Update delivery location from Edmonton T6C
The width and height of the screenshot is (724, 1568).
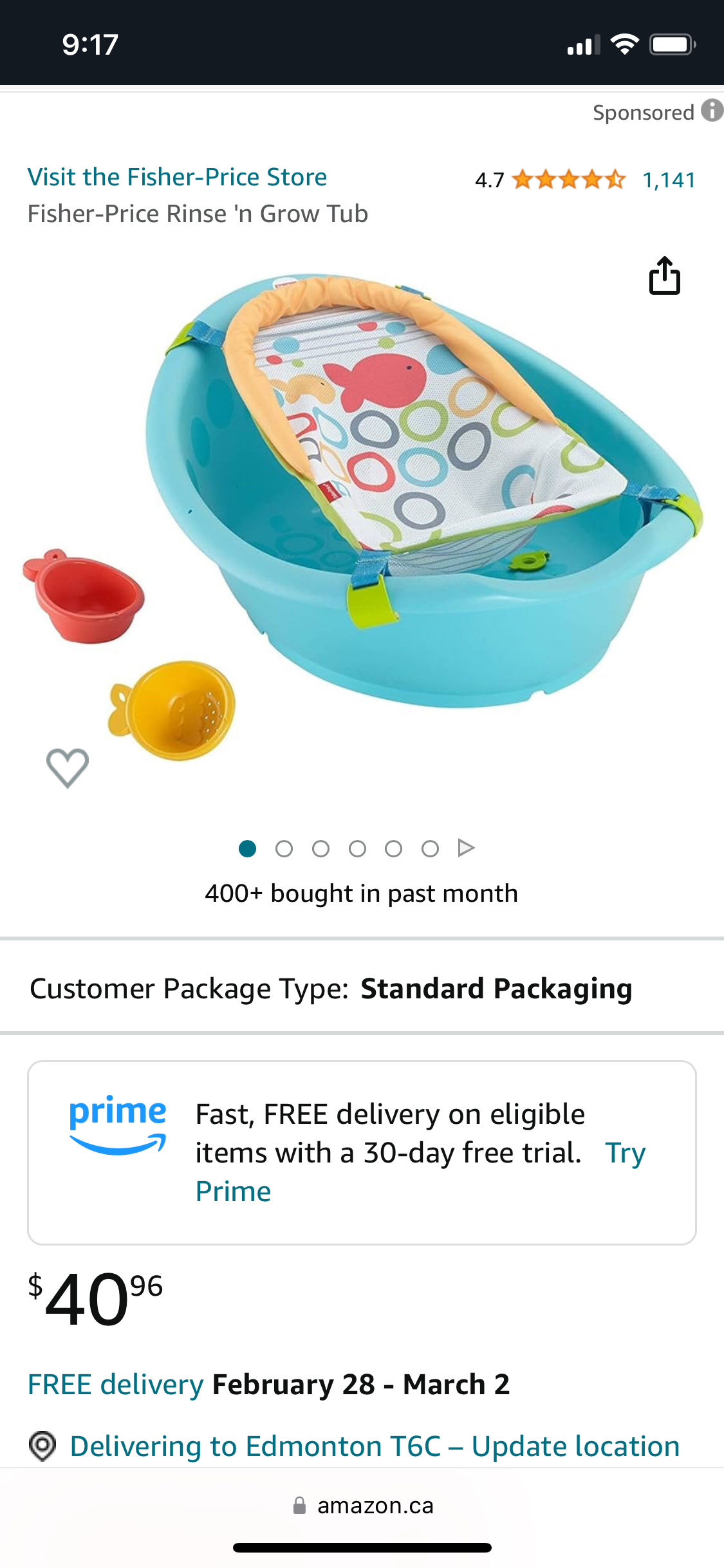click(375, 1446)
